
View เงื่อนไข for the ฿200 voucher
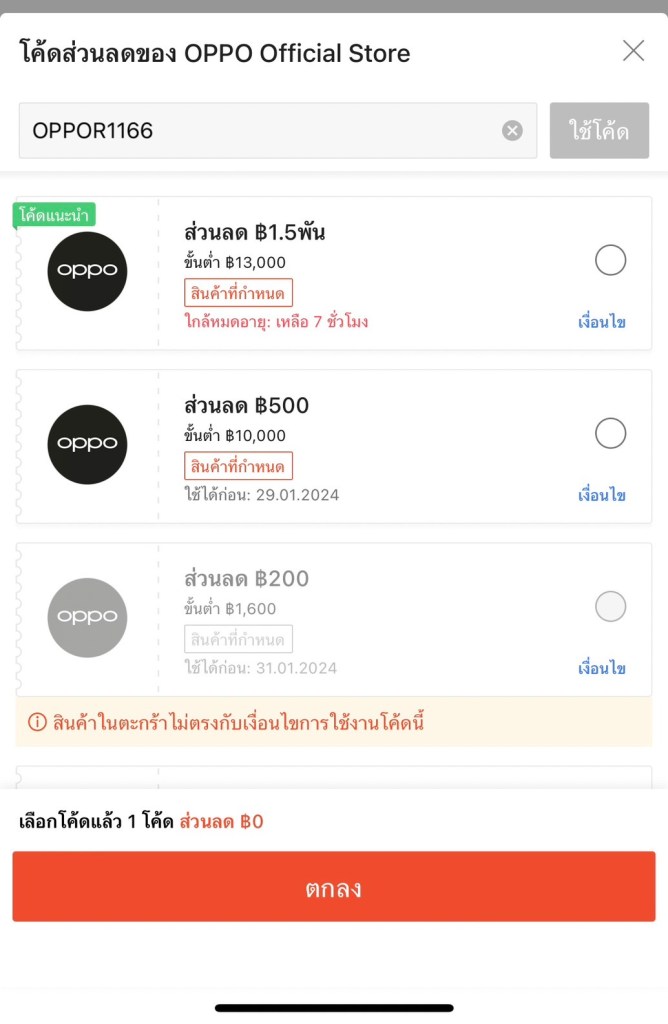[x=602, y=668]
